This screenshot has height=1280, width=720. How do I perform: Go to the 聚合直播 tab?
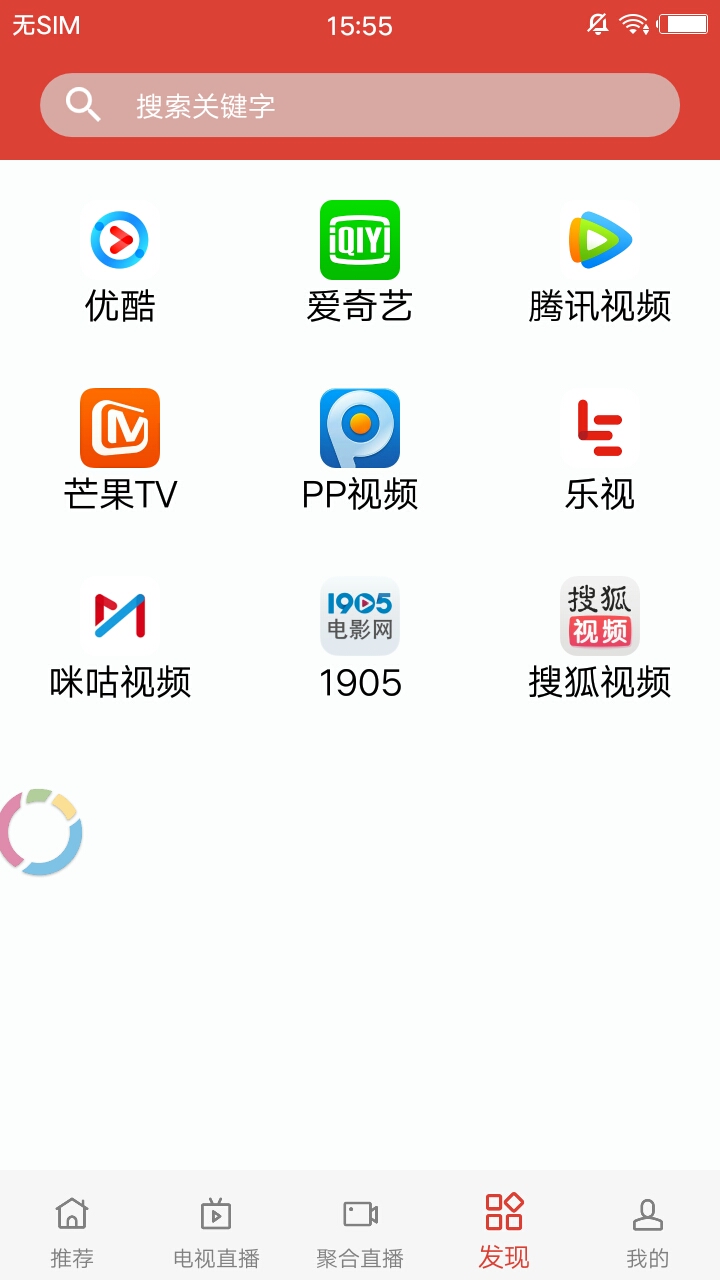point(360,1230)
